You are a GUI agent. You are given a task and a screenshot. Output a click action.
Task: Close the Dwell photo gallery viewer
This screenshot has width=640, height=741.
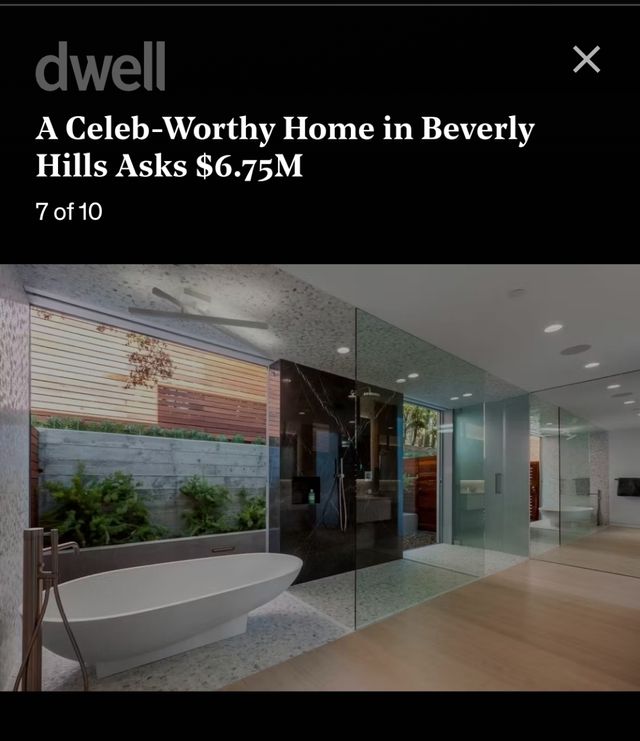coord(586,60)
